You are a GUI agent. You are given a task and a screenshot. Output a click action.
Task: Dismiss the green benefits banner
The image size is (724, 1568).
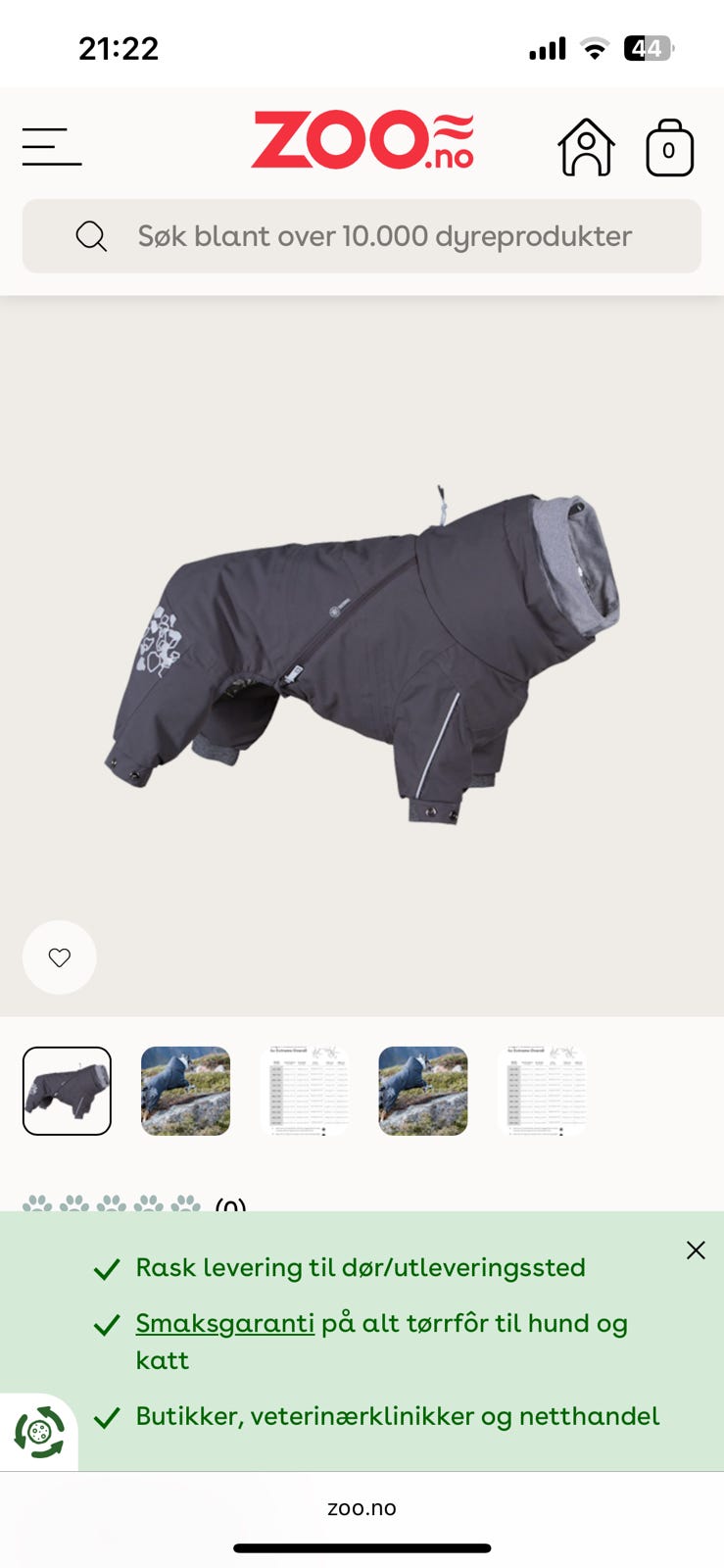696,1250
